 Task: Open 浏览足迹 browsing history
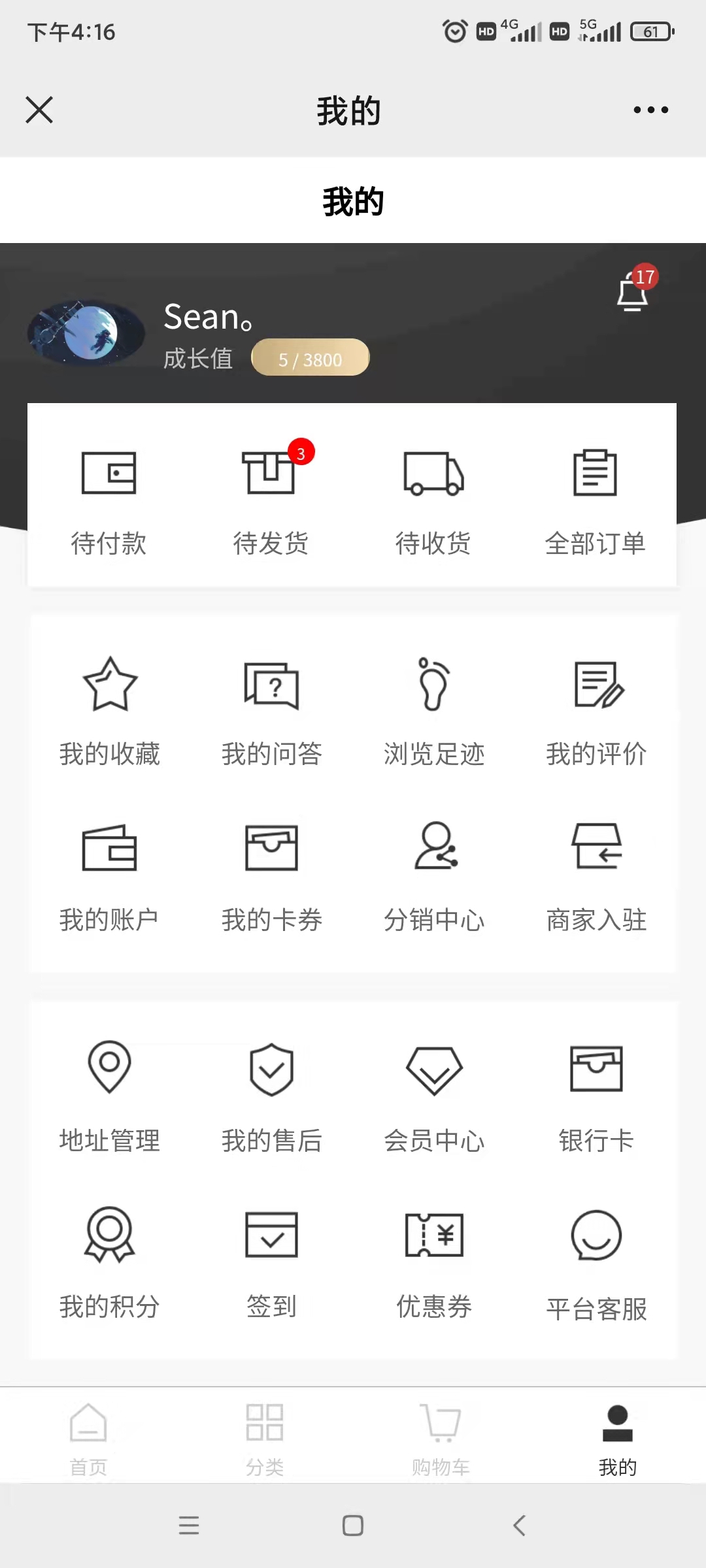434,712
